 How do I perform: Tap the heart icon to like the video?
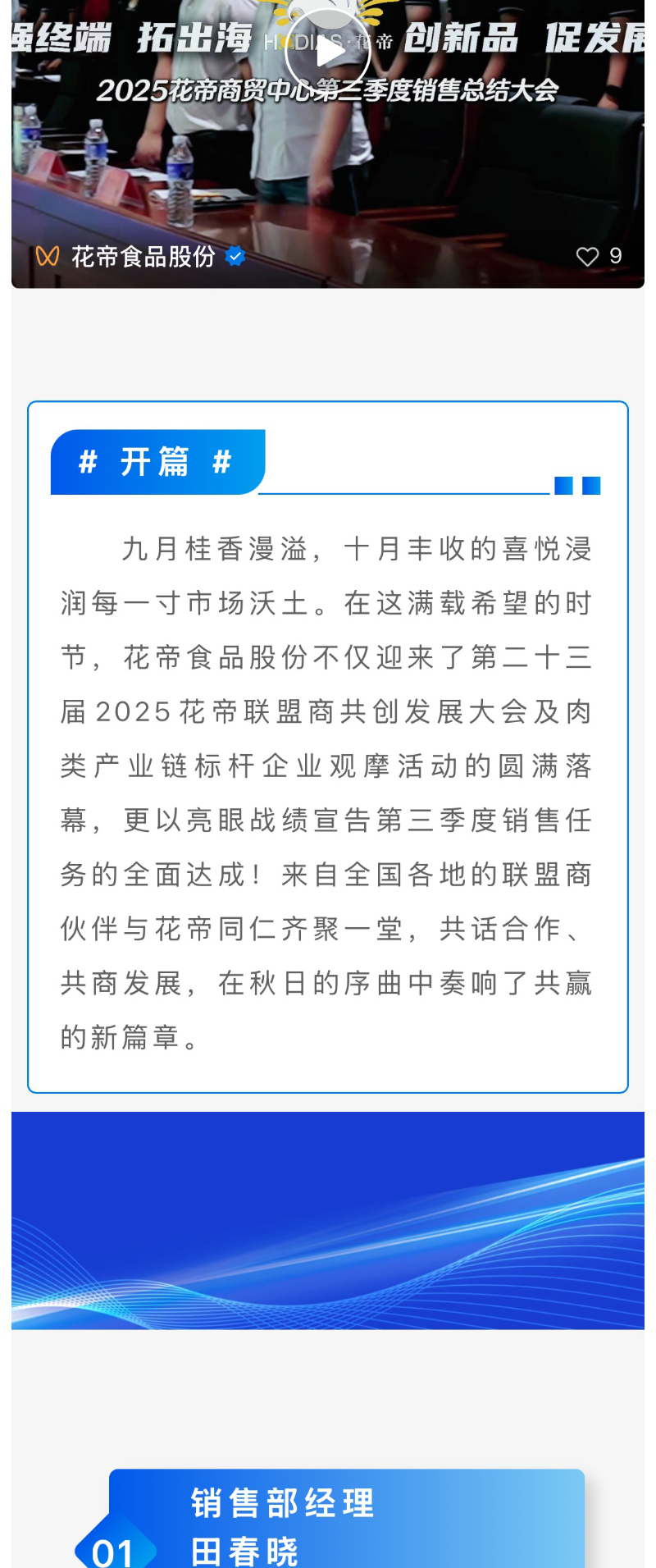(589, 257)
